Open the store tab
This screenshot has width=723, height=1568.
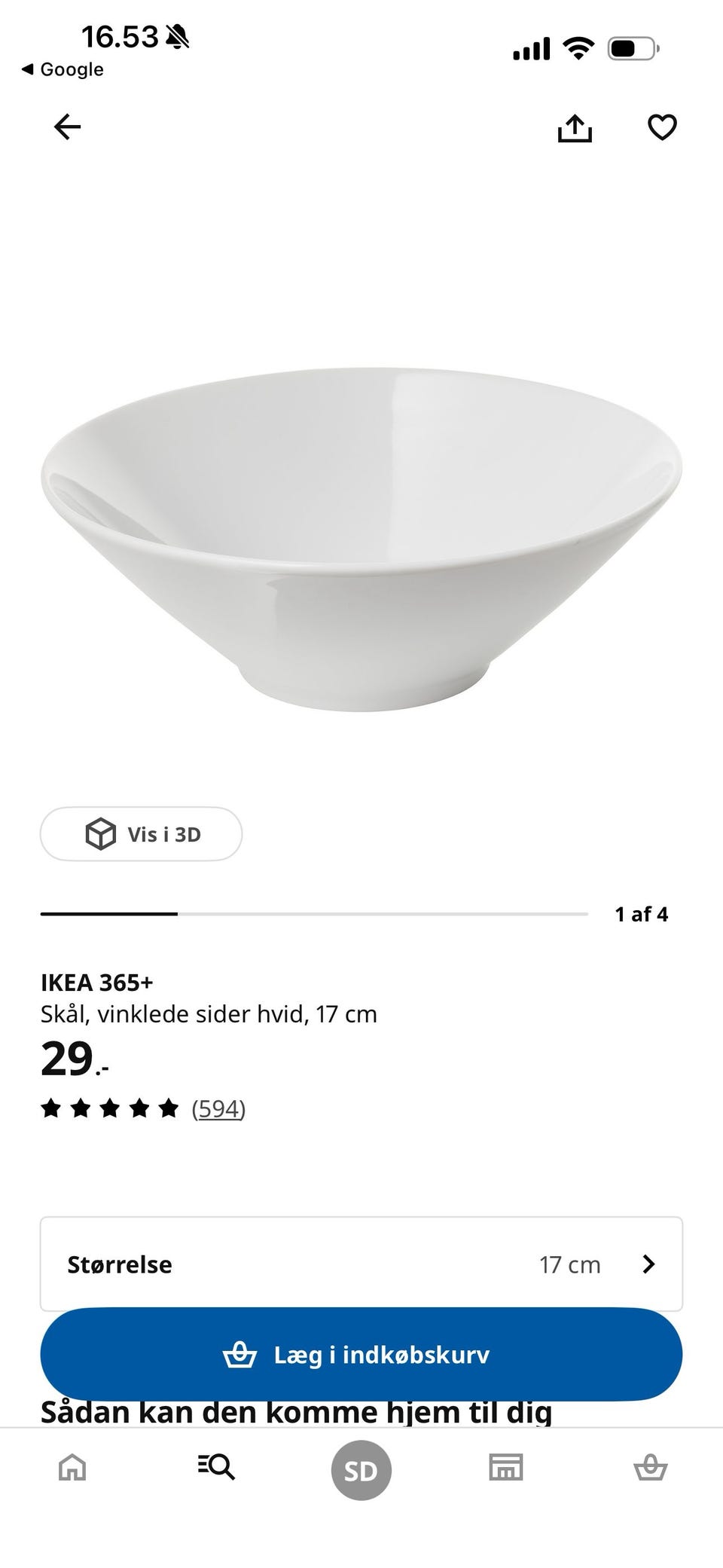506,1467
